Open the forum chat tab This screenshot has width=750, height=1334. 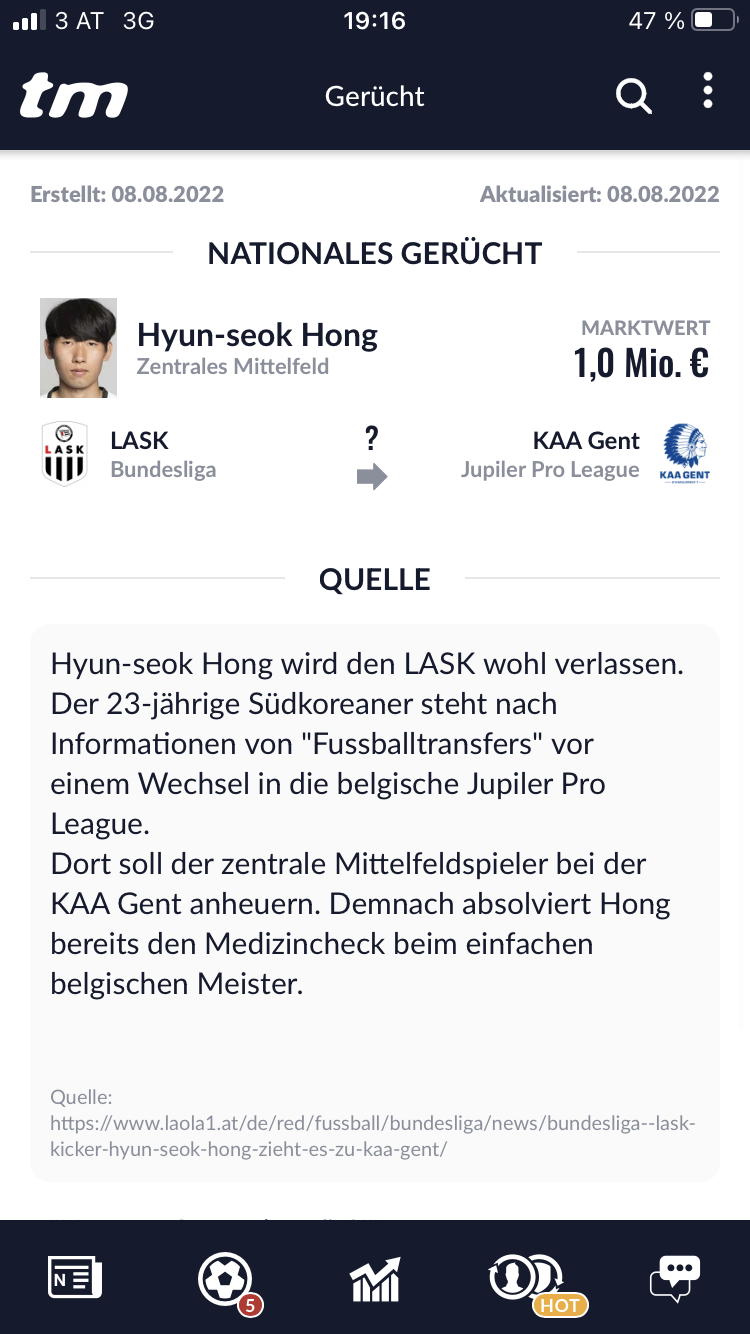tap(675, 1278)
